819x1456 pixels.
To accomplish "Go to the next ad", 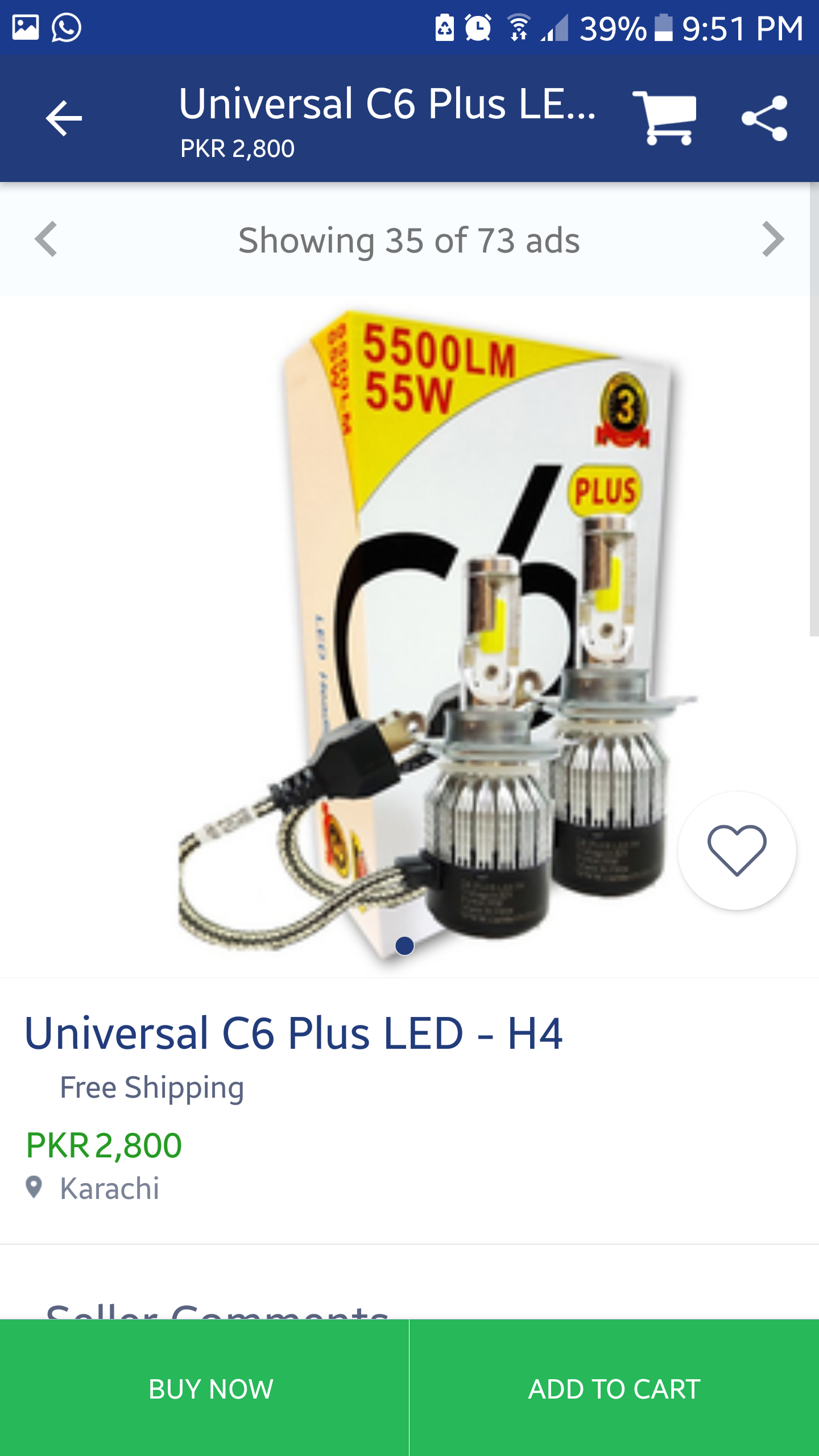I will tap(773, 239).
